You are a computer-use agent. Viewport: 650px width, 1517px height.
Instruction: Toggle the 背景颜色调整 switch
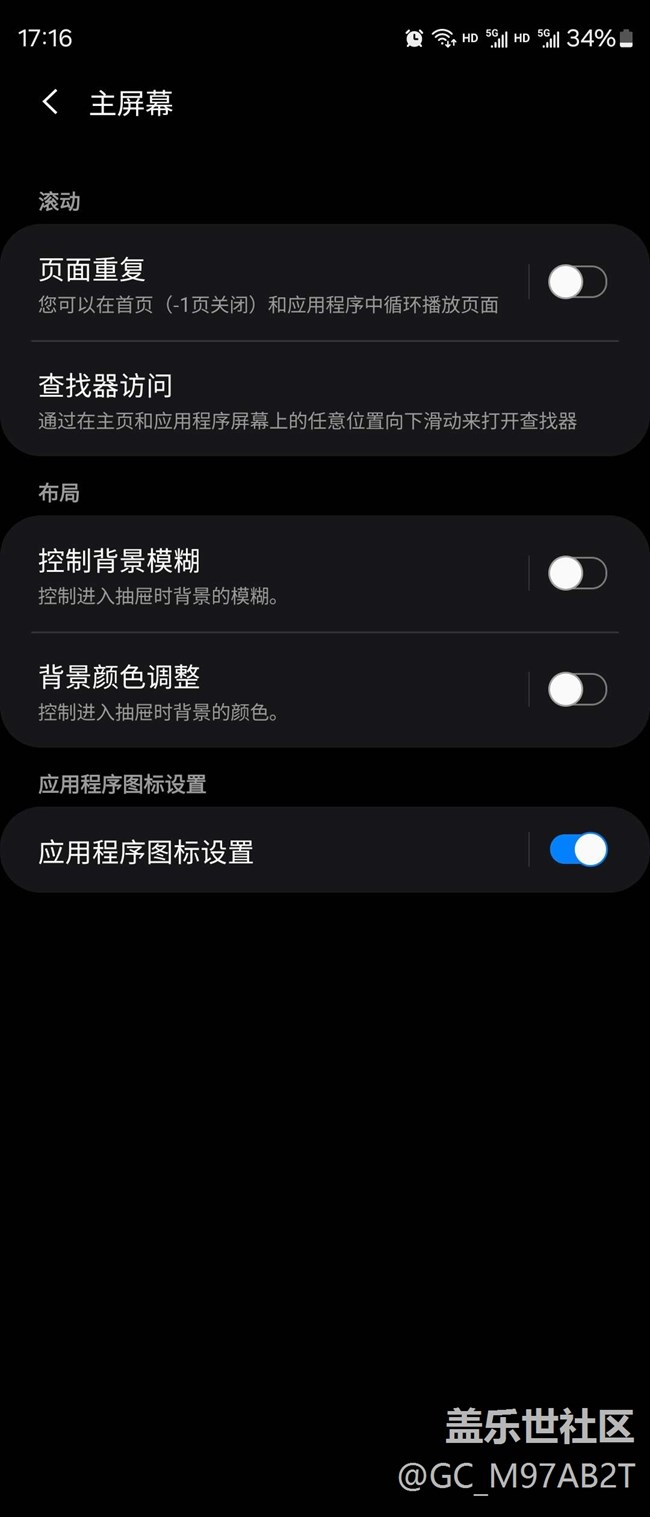click(x=577, y=690)
